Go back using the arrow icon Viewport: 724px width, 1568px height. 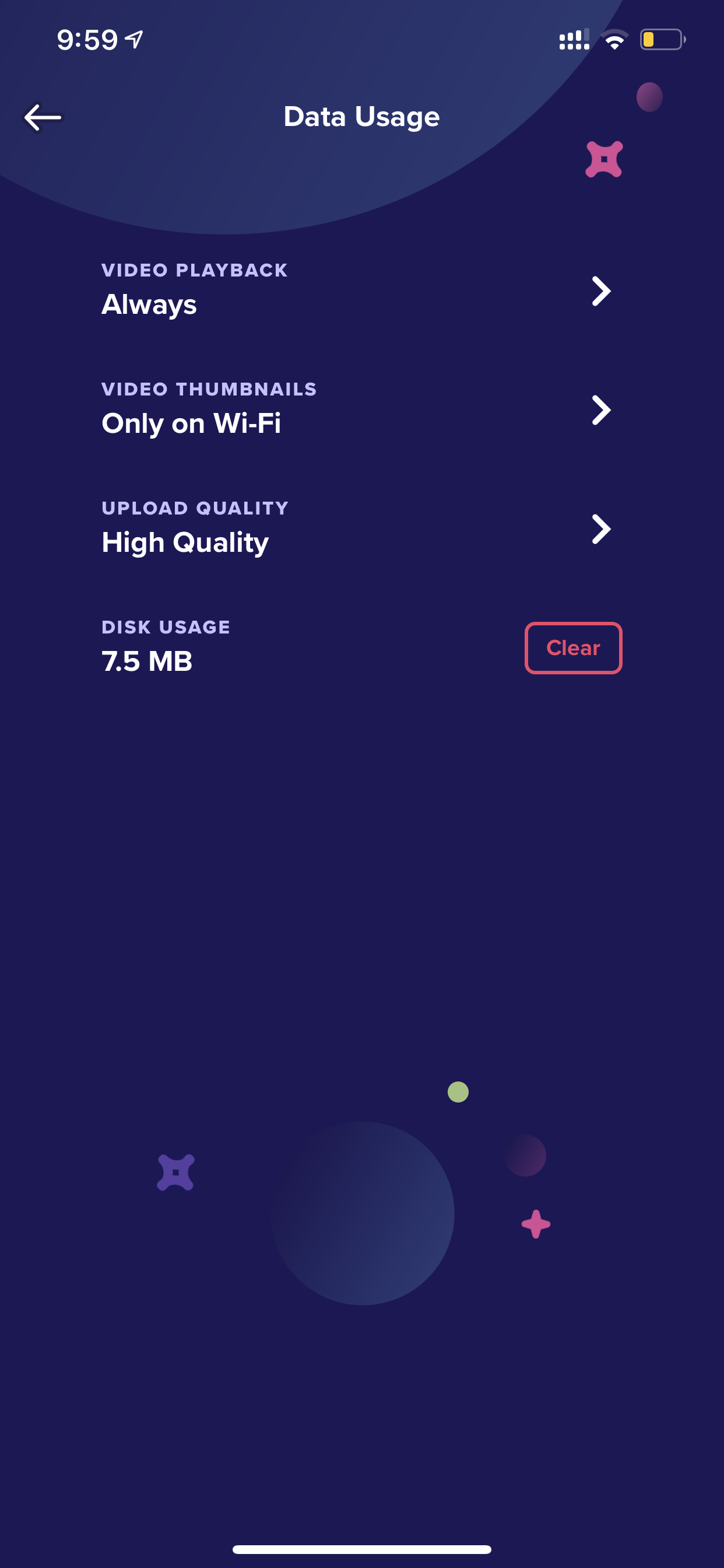click(x=43, y=117)
